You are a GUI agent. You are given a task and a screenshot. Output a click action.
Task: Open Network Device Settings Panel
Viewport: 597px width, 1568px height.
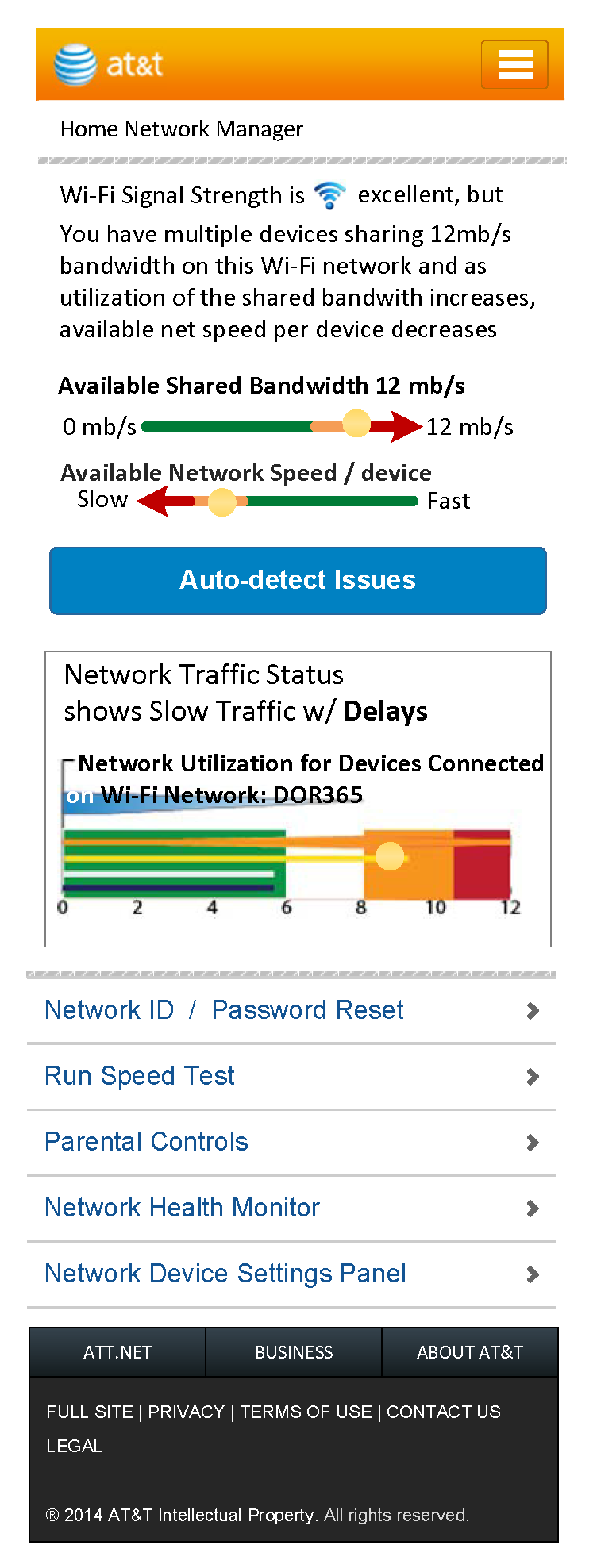pyautogui.click(x=291, y=1274)
